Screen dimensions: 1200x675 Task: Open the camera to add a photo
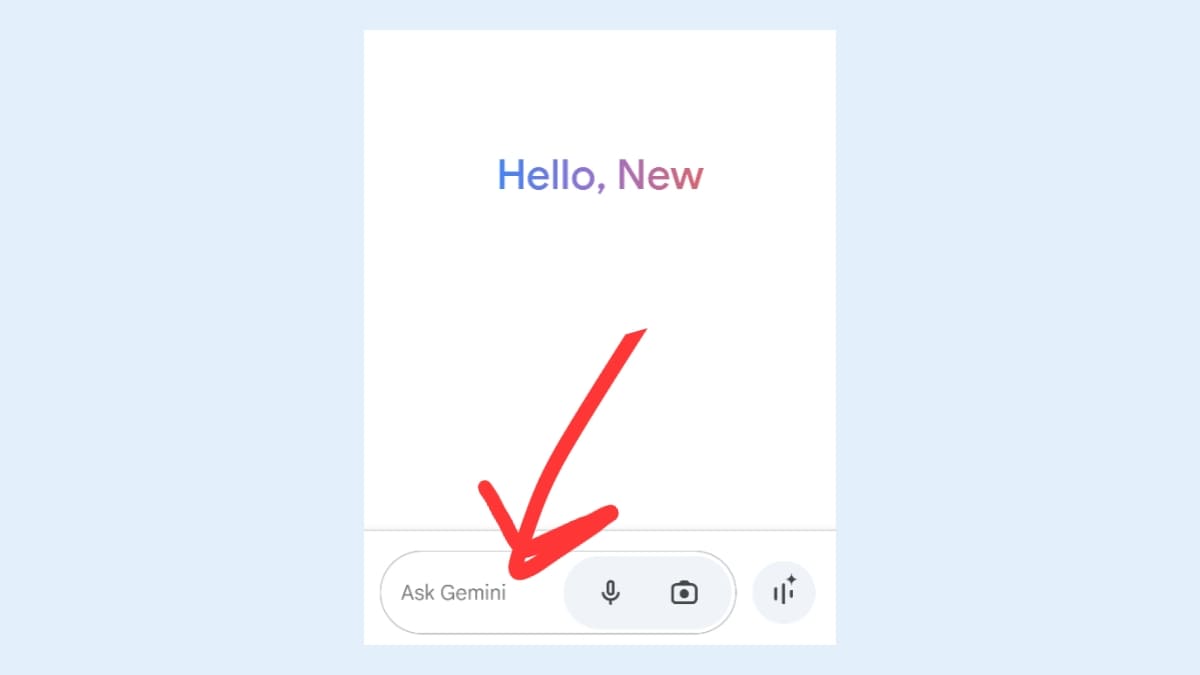click(684, 593)
